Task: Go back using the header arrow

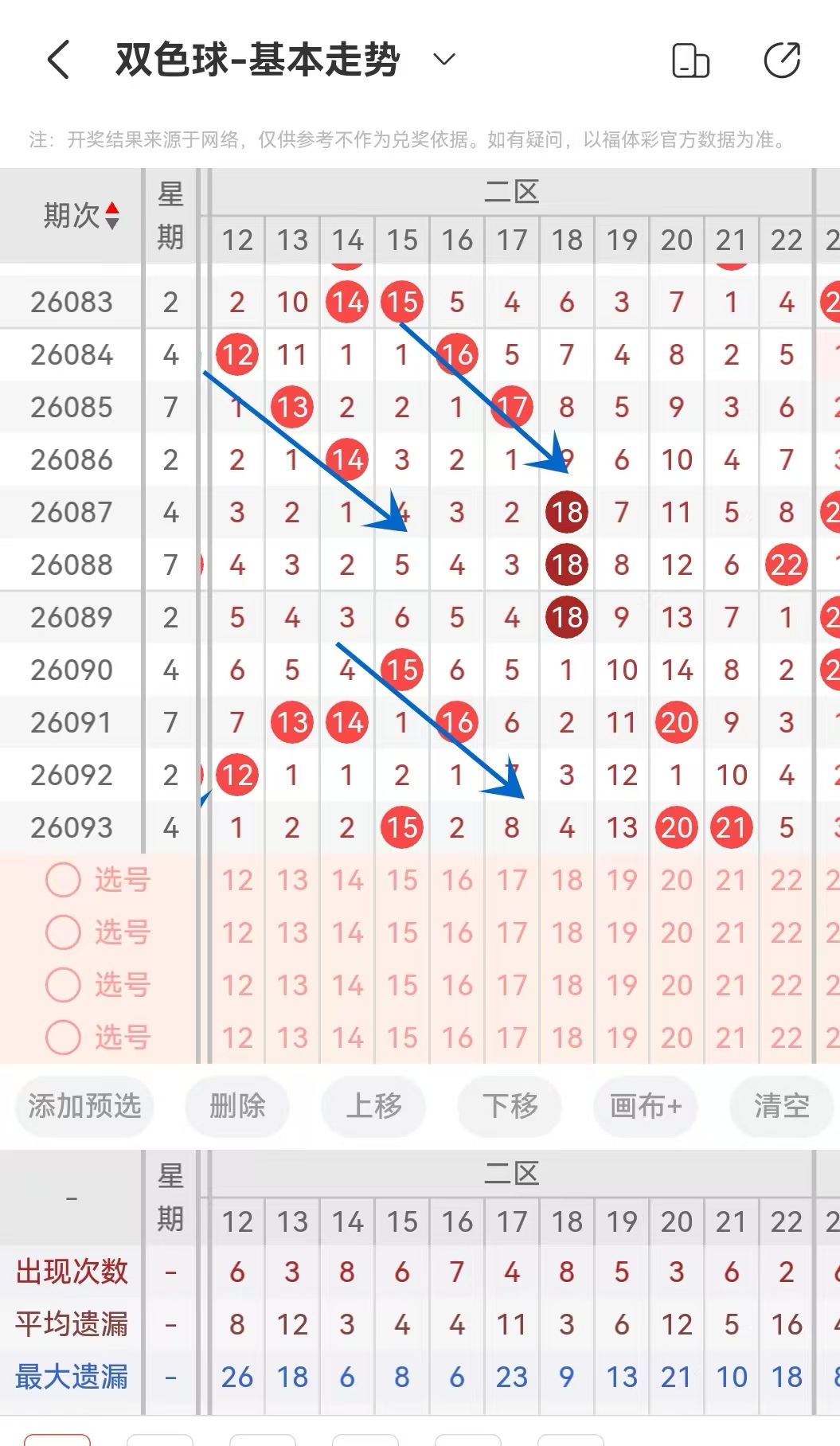Action: coord(59,60)
